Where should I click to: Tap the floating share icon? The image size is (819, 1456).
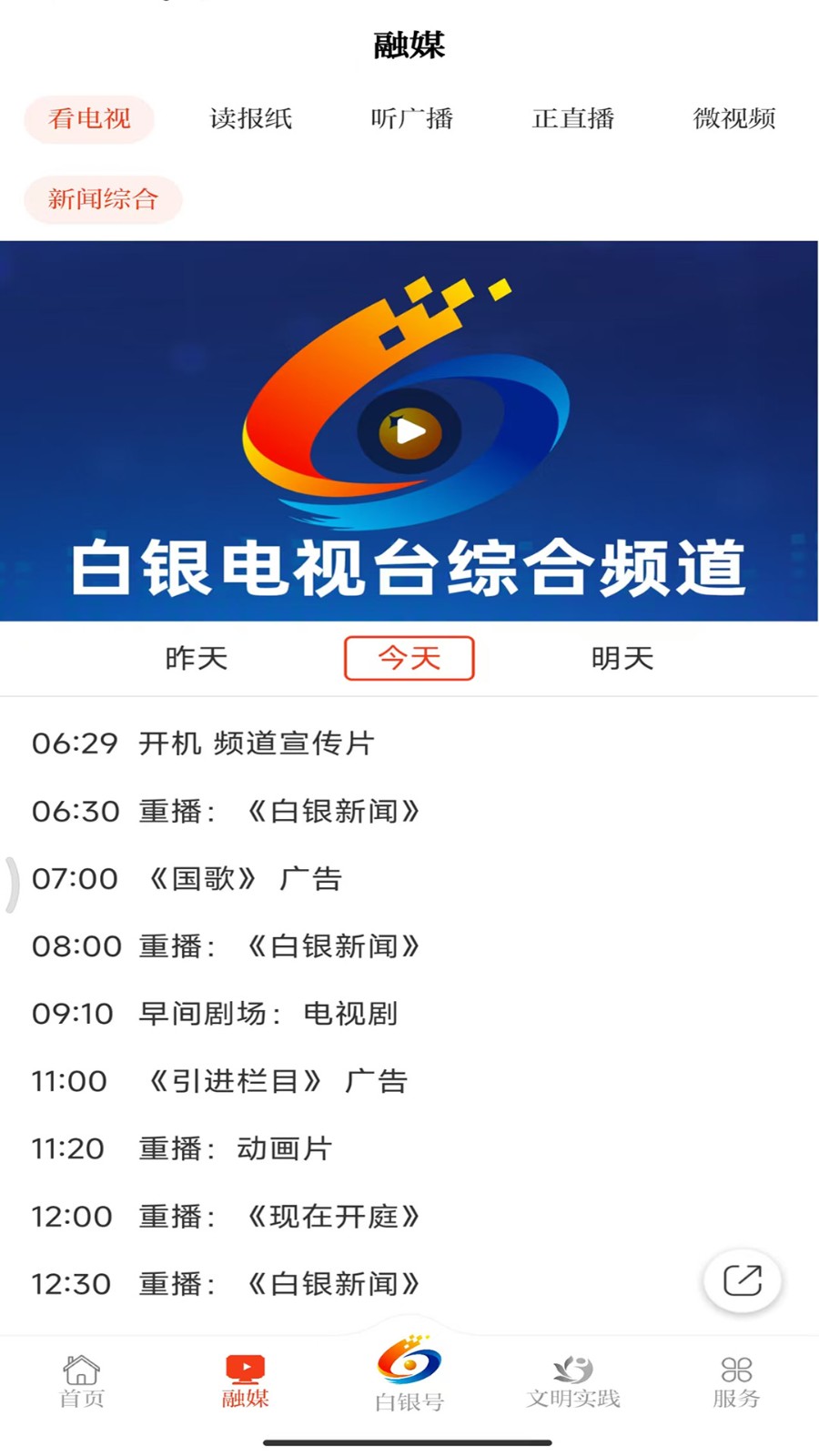(743, 1280)
